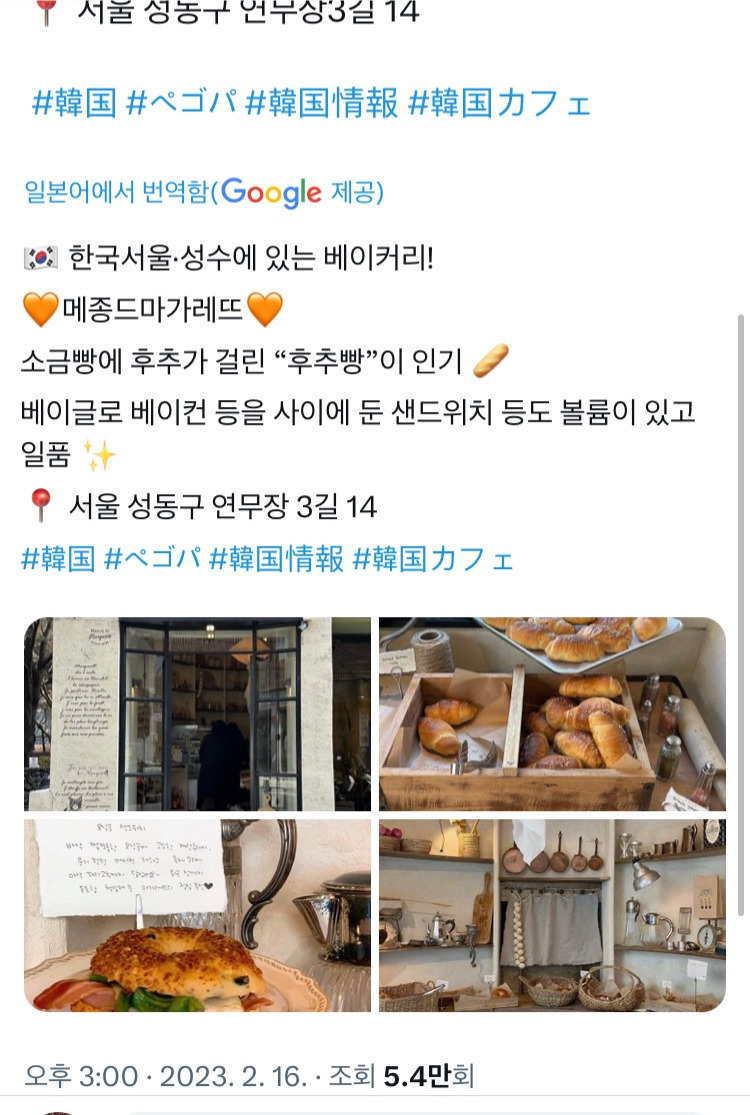Open hashtag #韓国カフェ in the original post text
Viewport: 750px width, 1115px height.
(500, 103)
